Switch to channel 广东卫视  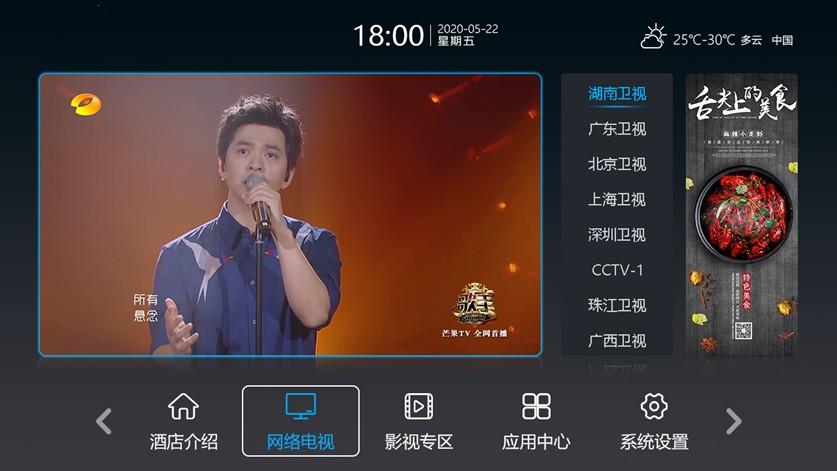[x=617, y=129]
